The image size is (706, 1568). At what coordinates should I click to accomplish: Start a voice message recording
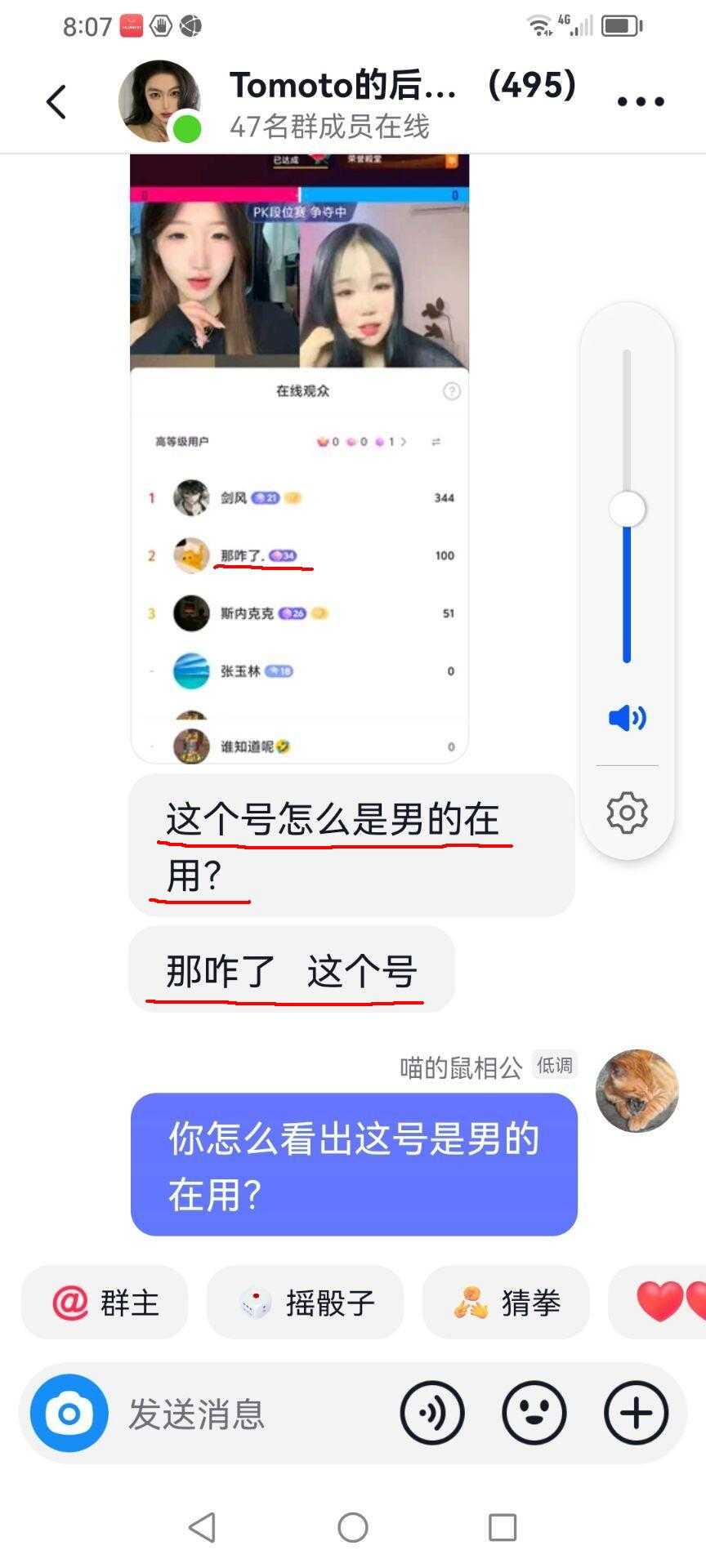coord(432,1414)
